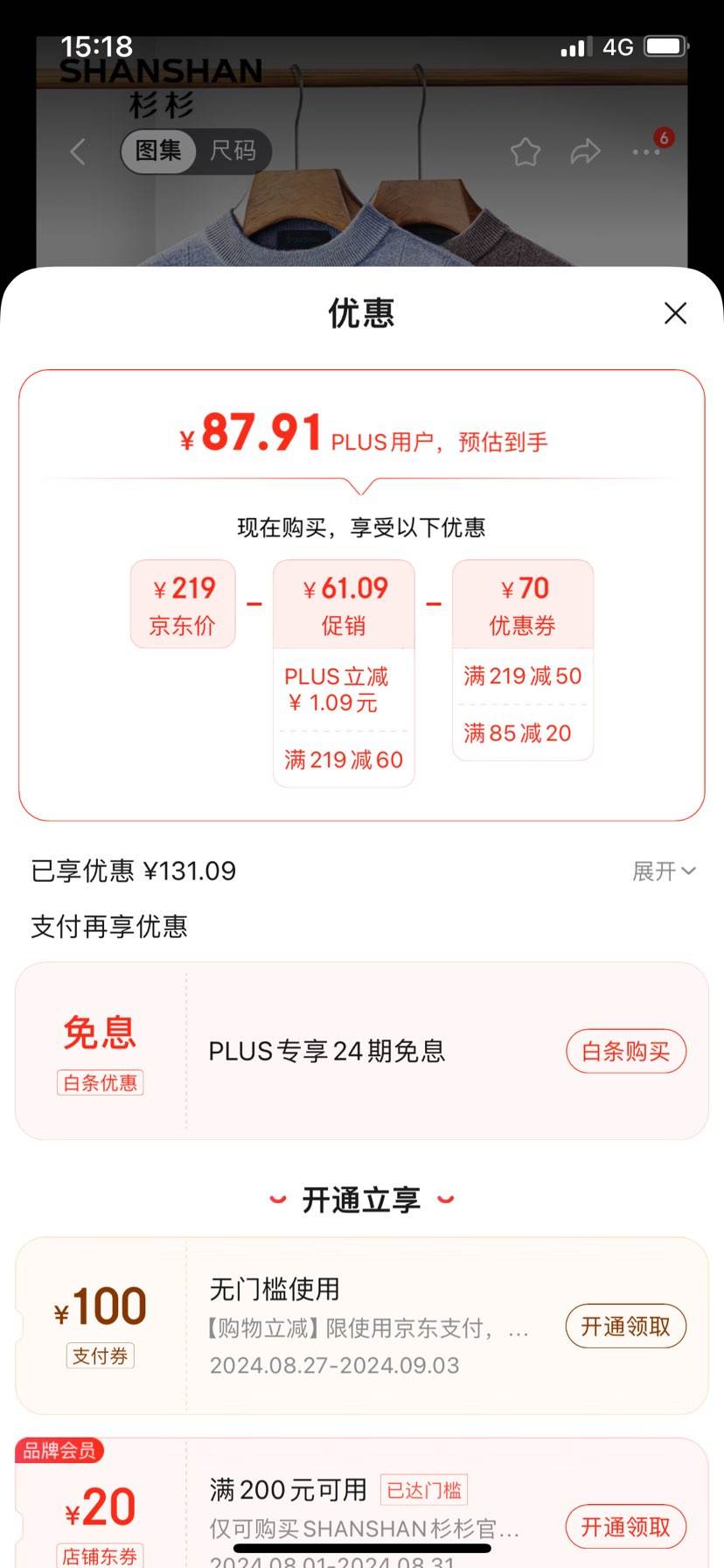Close the 优惠 discount sheet
The width and height of the screenshot is (724, 1568).
[675, 313]
